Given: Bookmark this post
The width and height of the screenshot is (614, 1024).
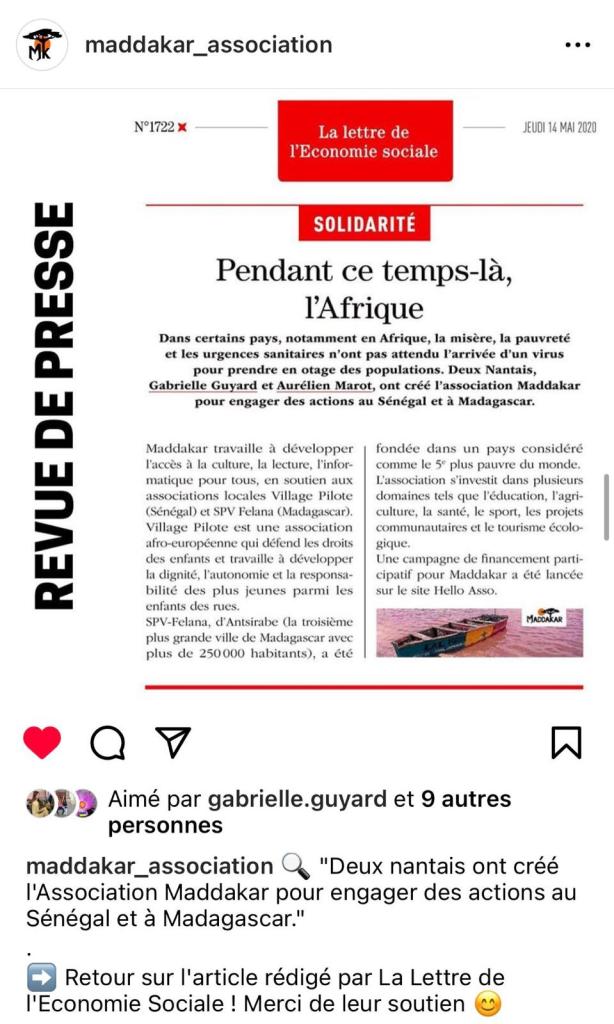Looking at the screenshot, I should (x=566, y=742).
